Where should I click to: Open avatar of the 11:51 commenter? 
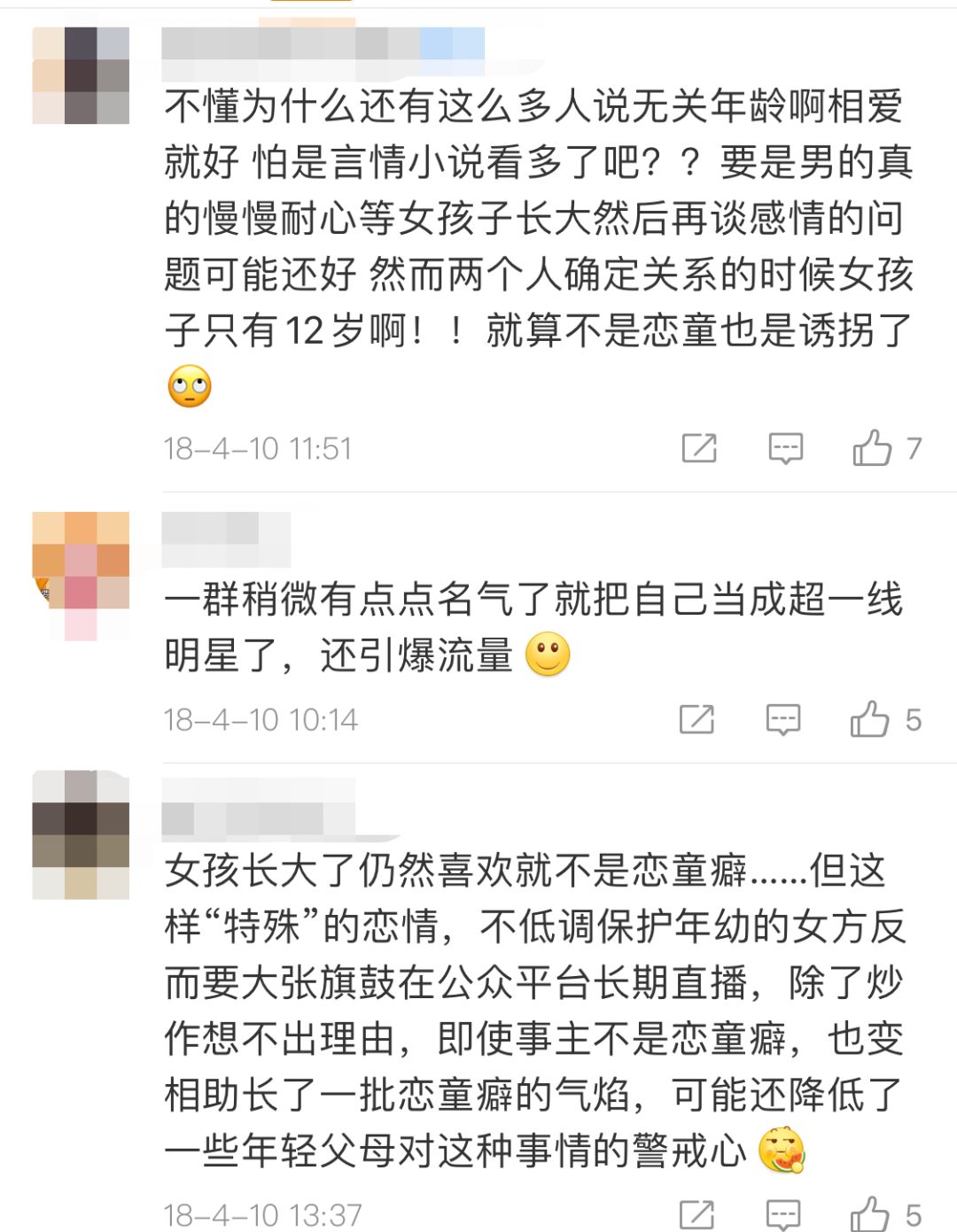click(x=81, y=75)
